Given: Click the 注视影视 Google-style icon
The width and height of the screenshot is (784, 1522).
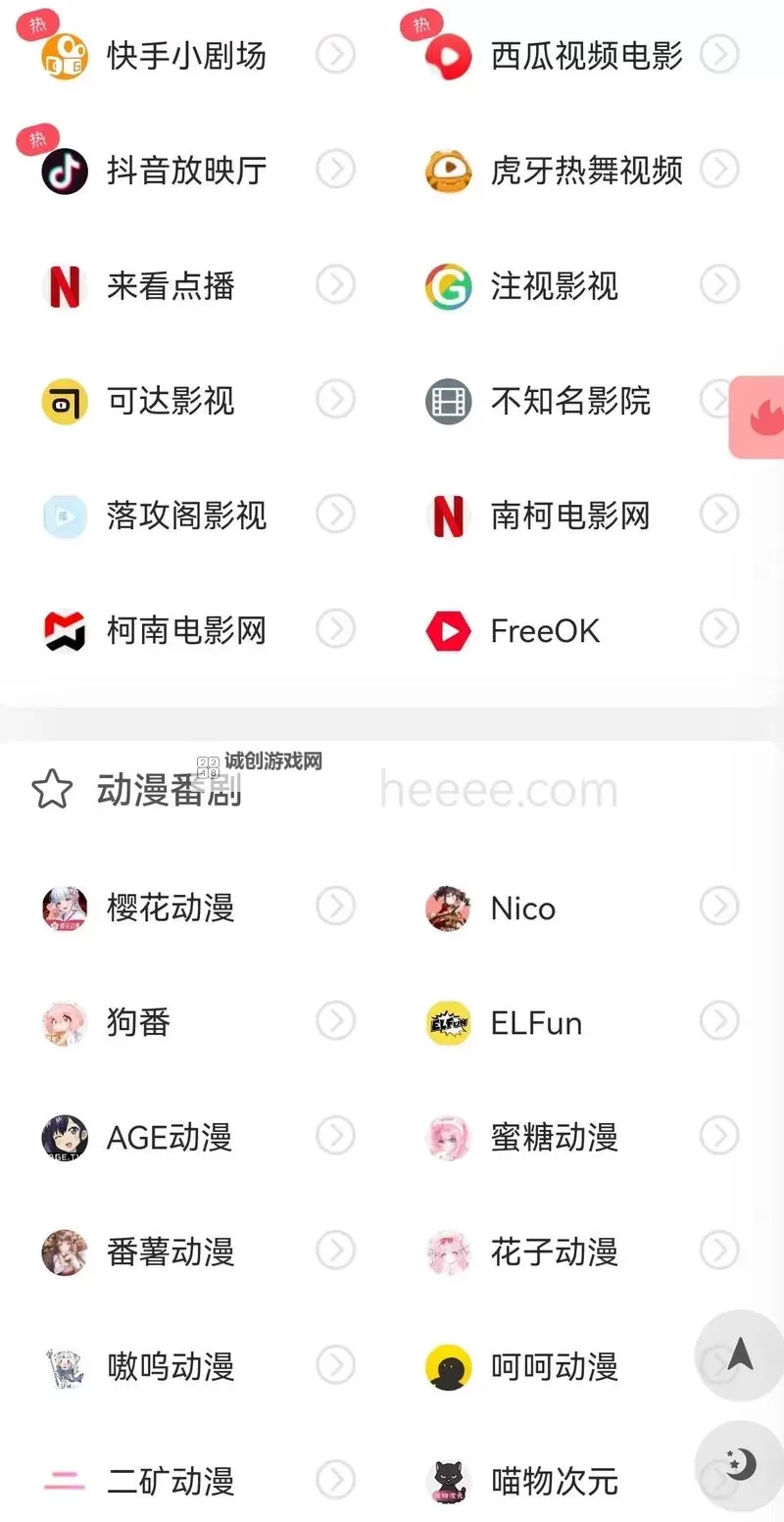Looking at the screenshot, I should (x=447, y=285).
